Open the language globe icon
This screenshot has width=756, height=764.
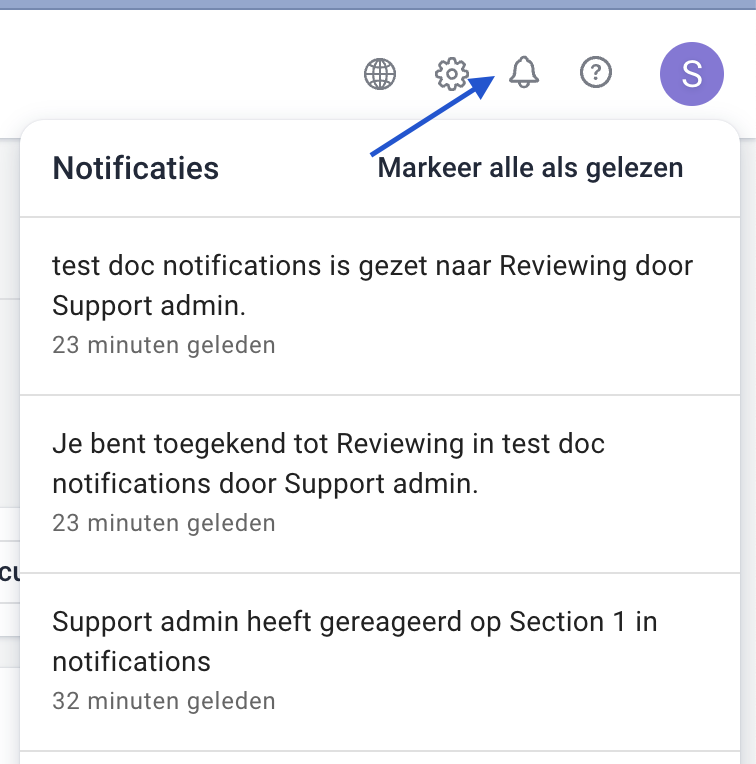[380, 73]
